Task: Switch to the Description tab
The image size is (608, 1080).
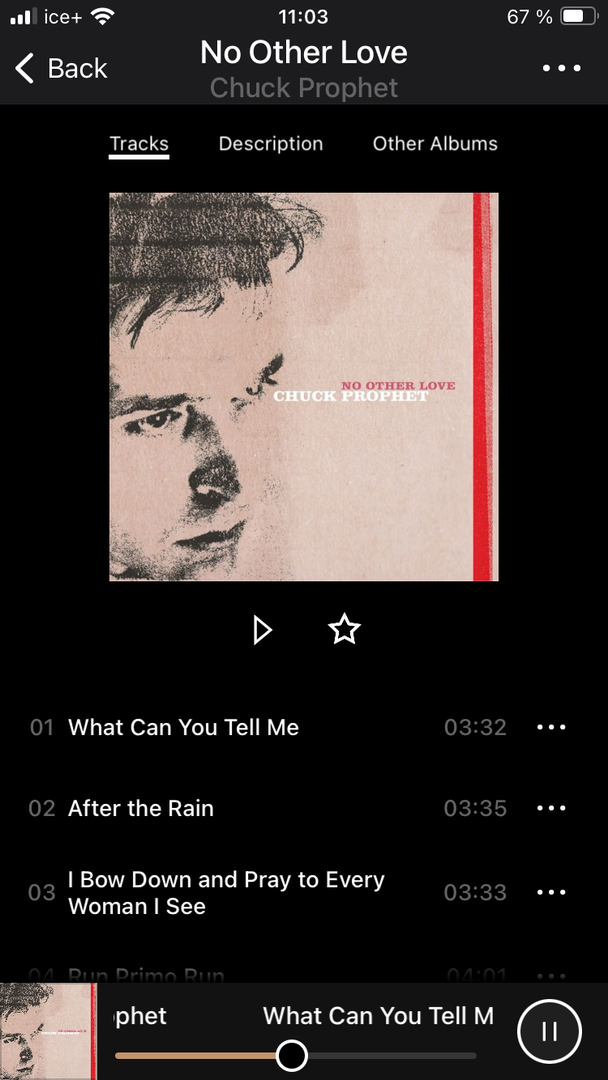Action: point(271,143)
